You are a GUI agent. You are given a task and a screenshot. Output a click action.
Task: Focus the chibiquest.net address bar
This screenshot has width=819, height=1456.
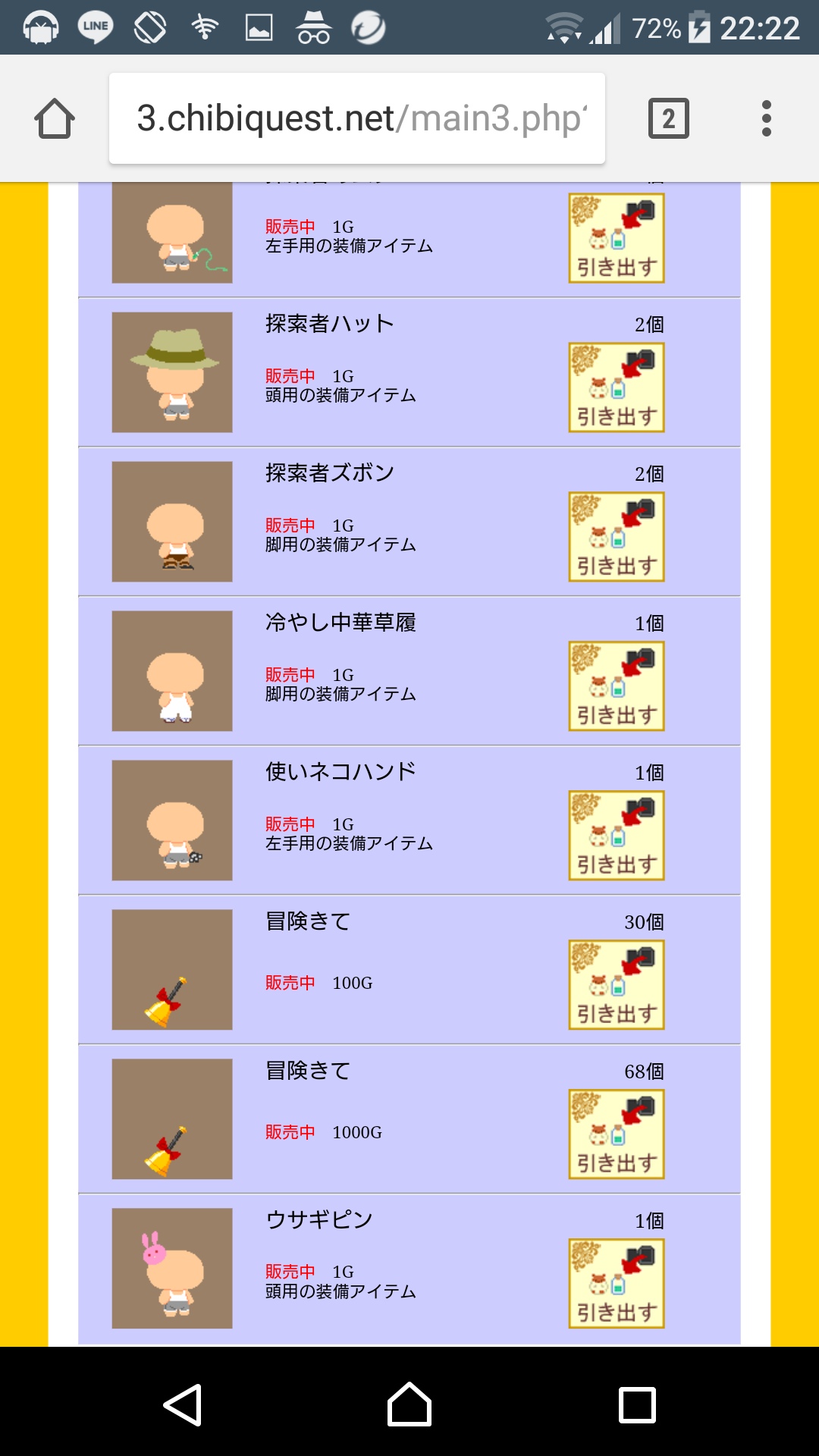[356, 118]
